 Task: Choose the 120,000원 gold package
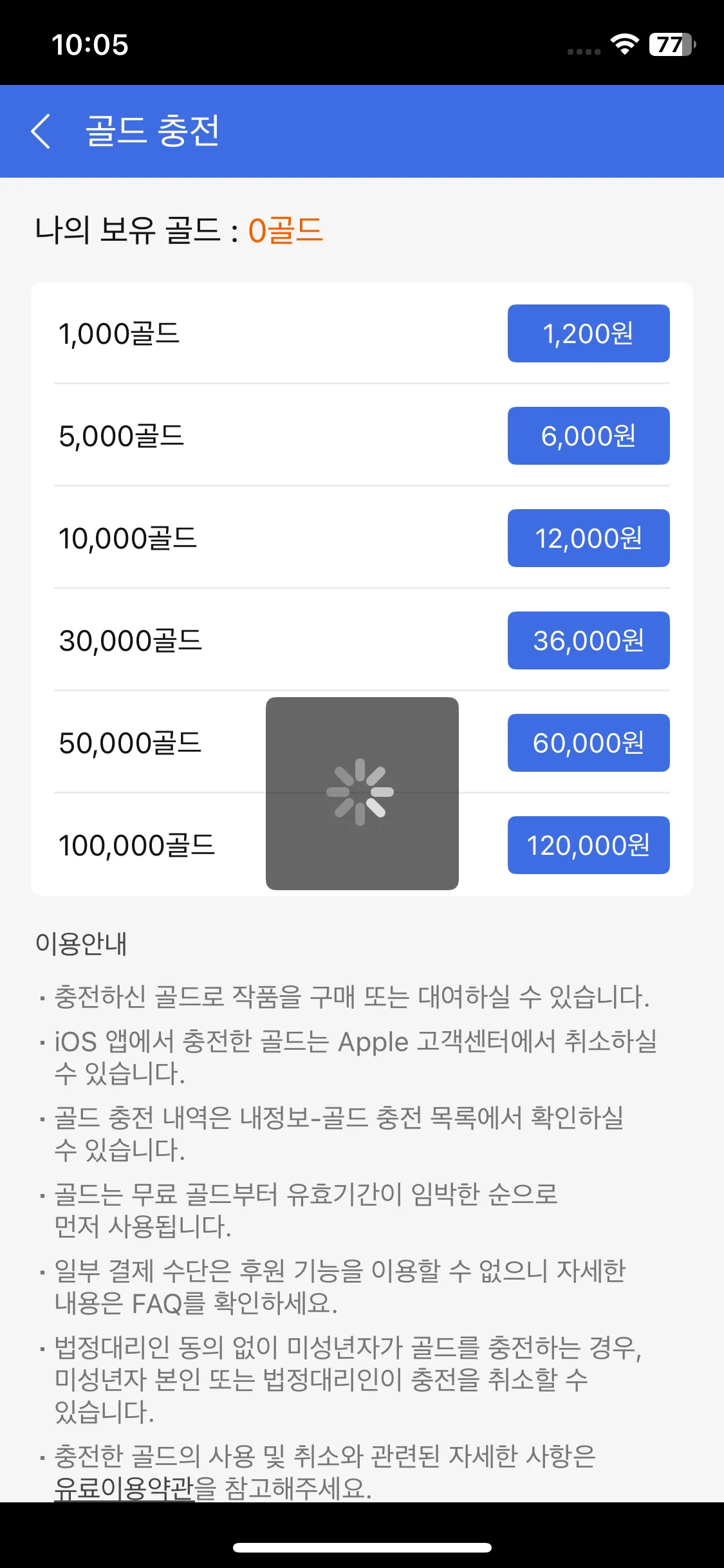point(588,845)
